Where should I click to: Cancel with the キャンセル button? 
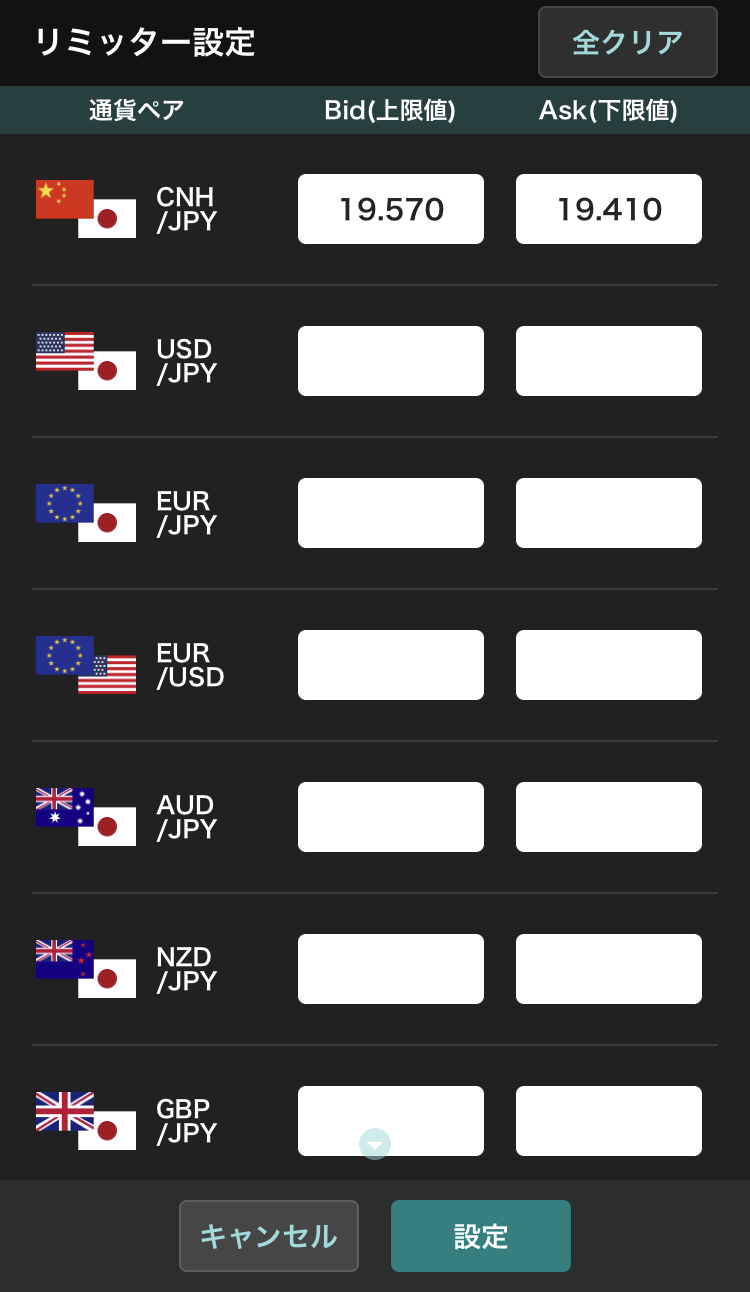269,1236
